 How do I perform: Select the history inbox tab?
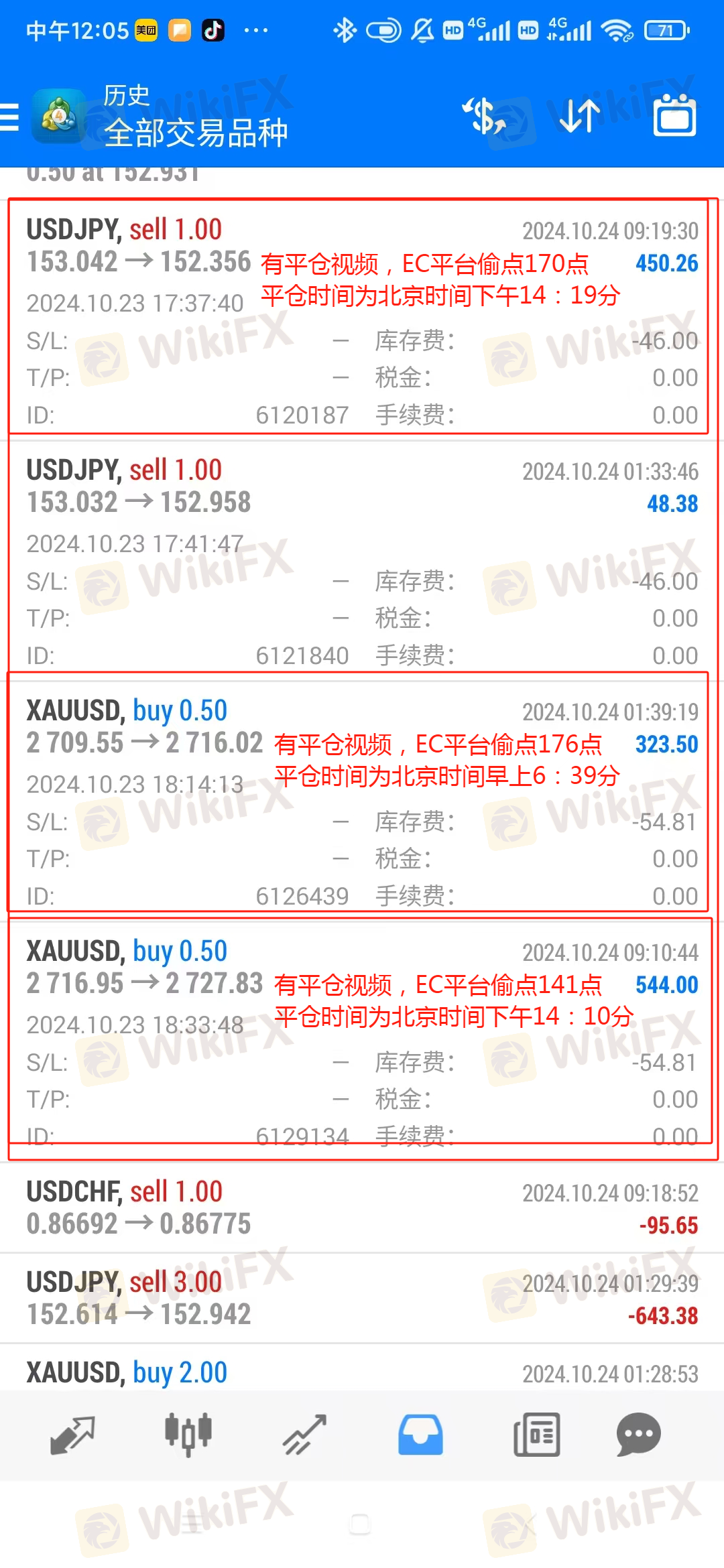pos(420,1435)
